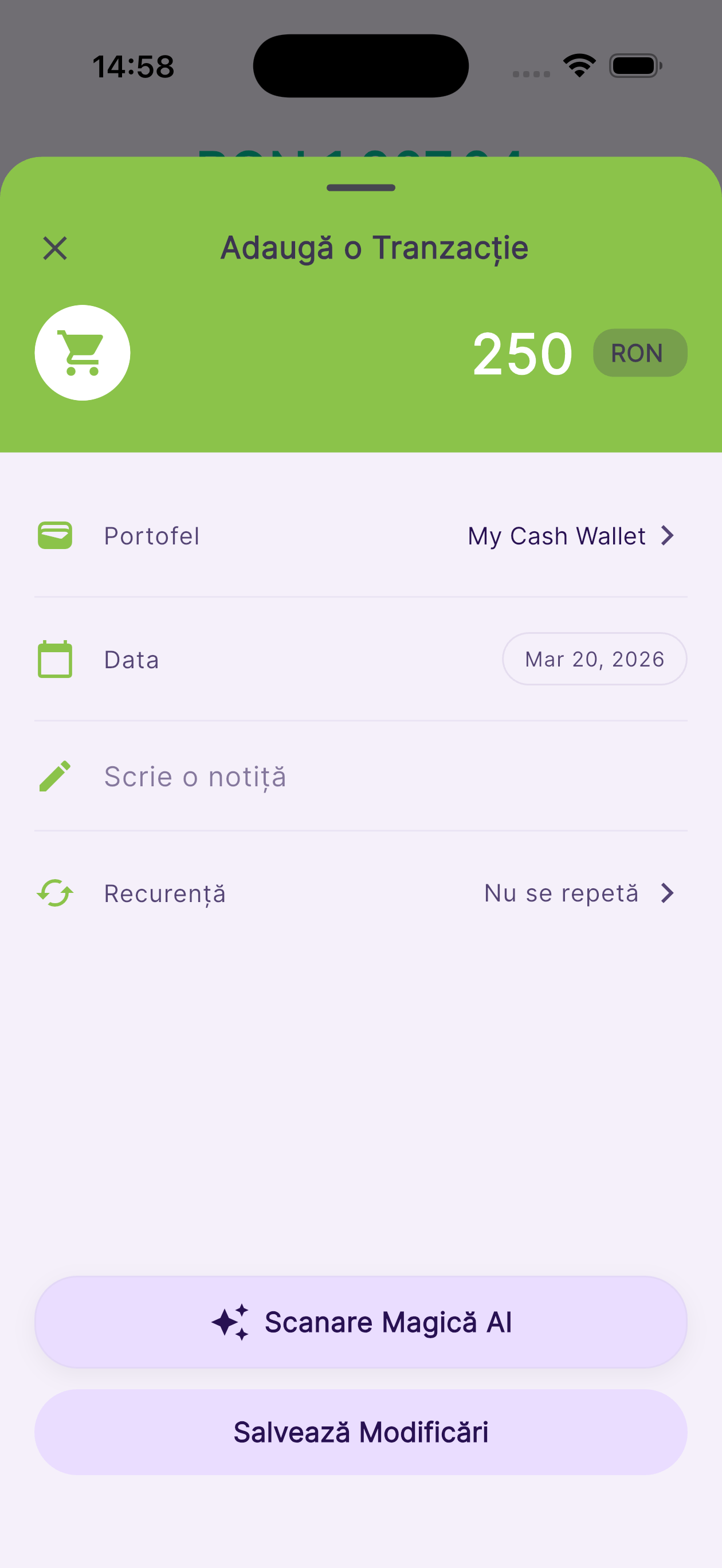Focus the Scrie o notiță field
This screenshot has width=722, height=1568.
(x=365, y=777)
